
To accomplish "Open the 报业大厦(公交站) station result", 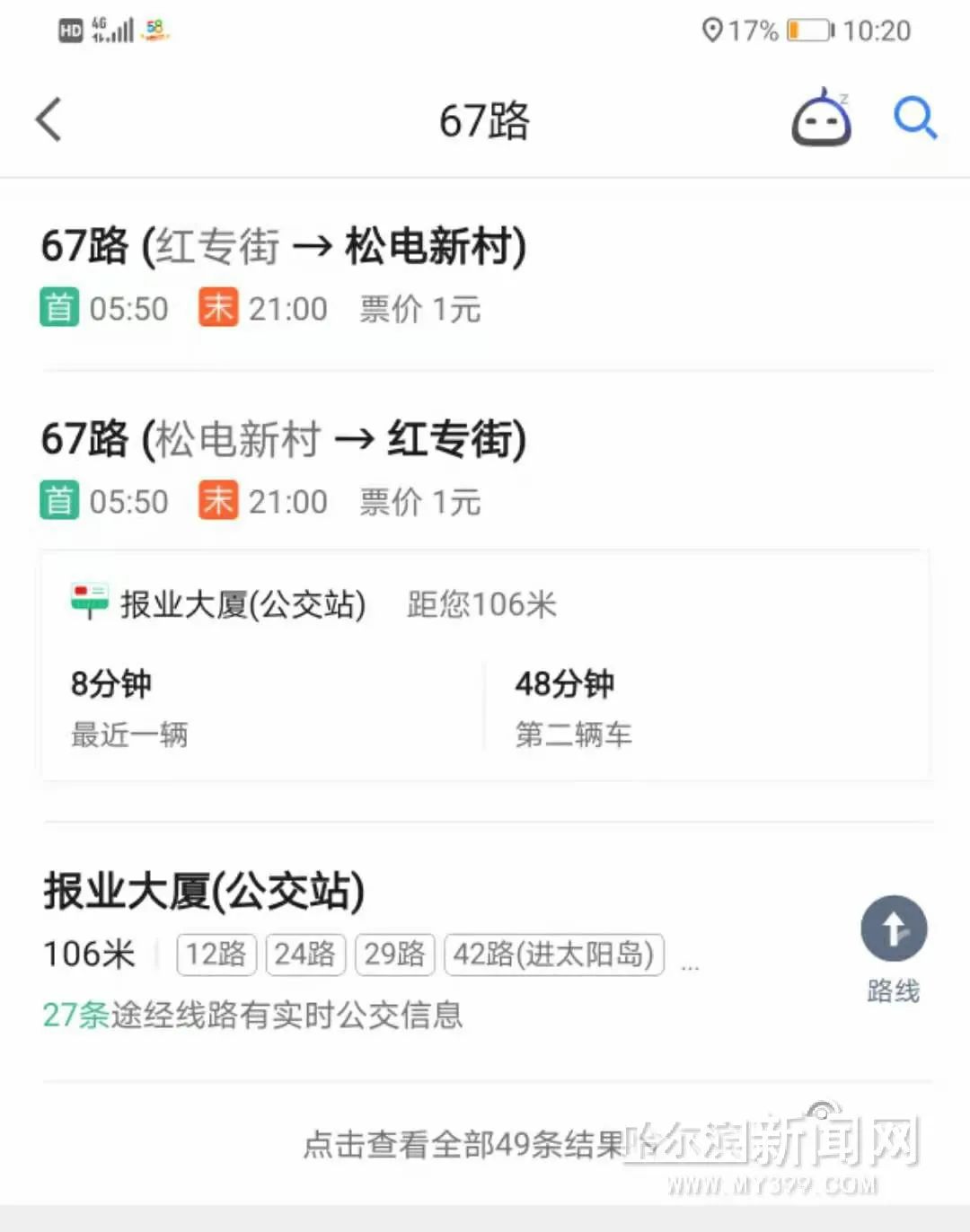I will [x=205, y=891].
